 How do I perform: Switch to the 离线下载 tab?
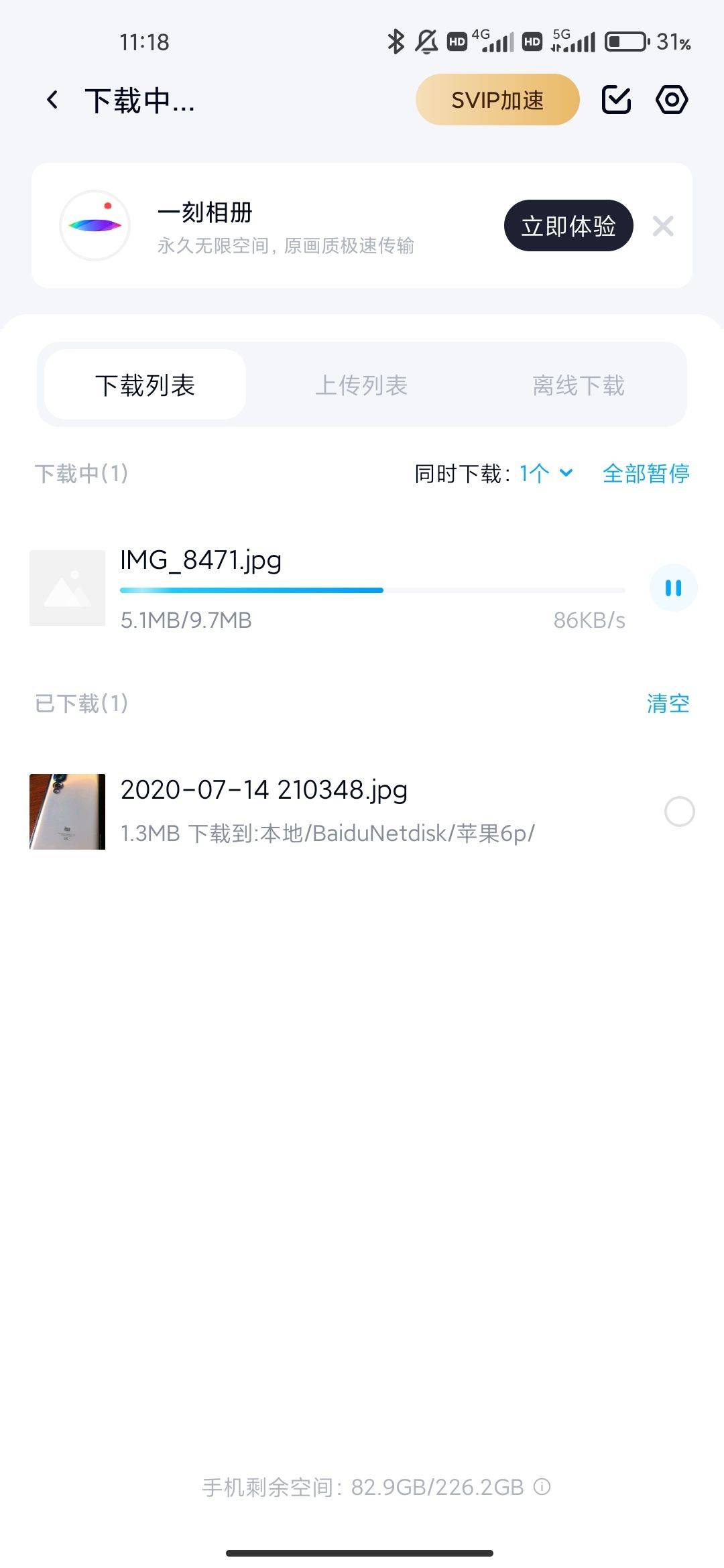tap(578, 385)
